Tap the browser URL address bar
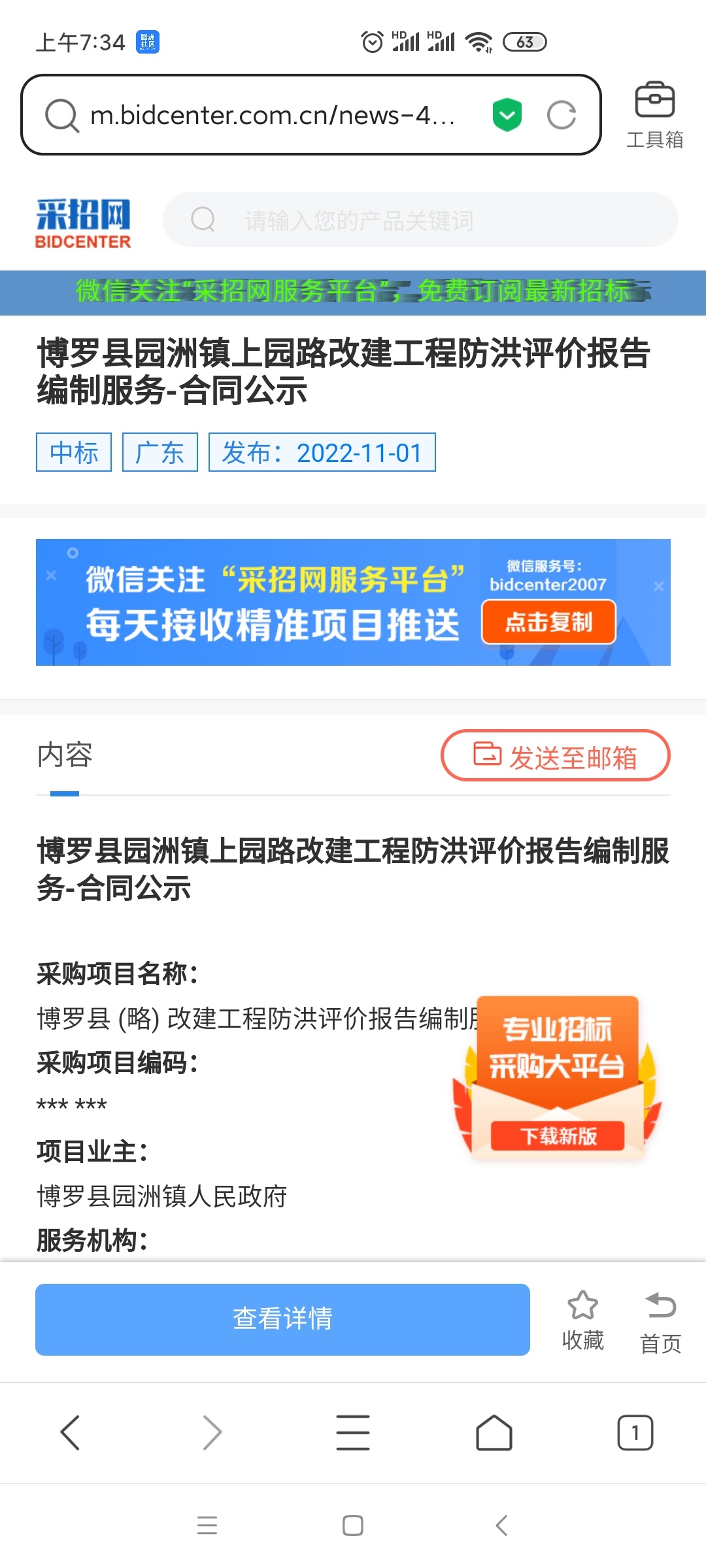The height and width of the screenshot is (1568, 706). (x=275, y=115)
